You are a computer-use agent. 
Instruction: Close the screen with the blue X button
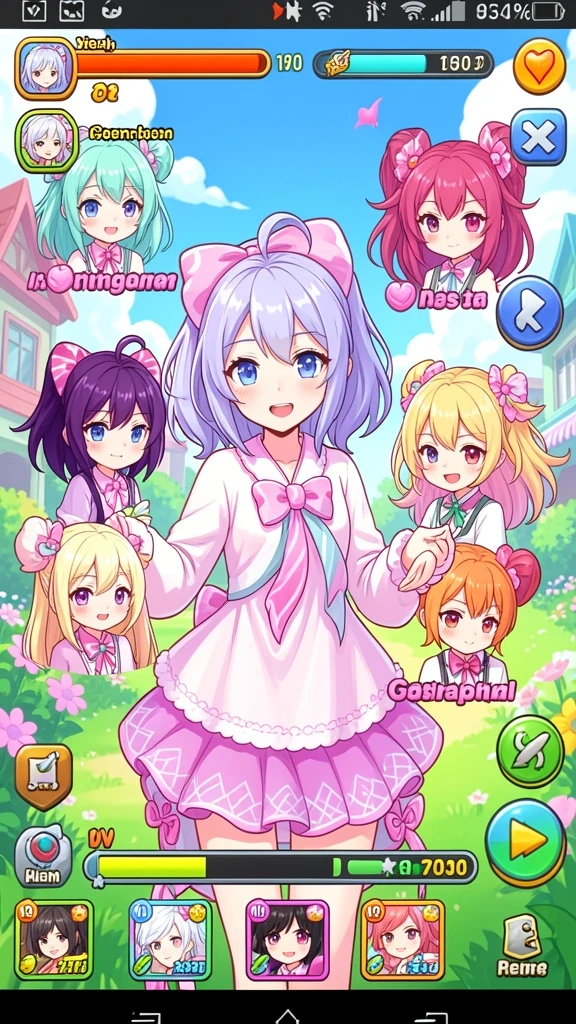(538, 137)
